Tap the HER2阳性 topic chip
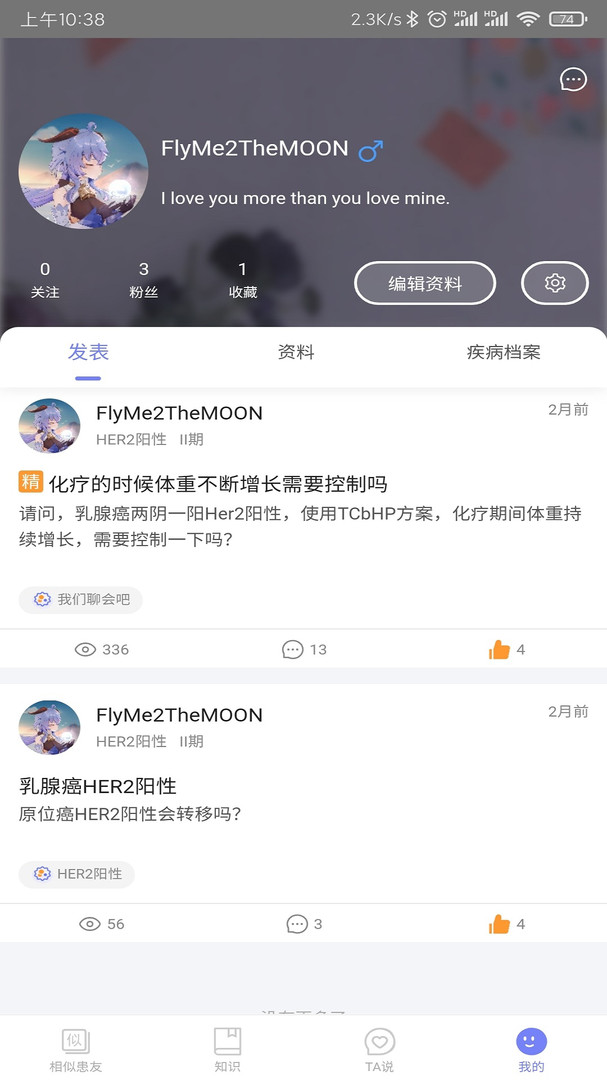This screenshot has width=607, height=1080. [76, 874]
